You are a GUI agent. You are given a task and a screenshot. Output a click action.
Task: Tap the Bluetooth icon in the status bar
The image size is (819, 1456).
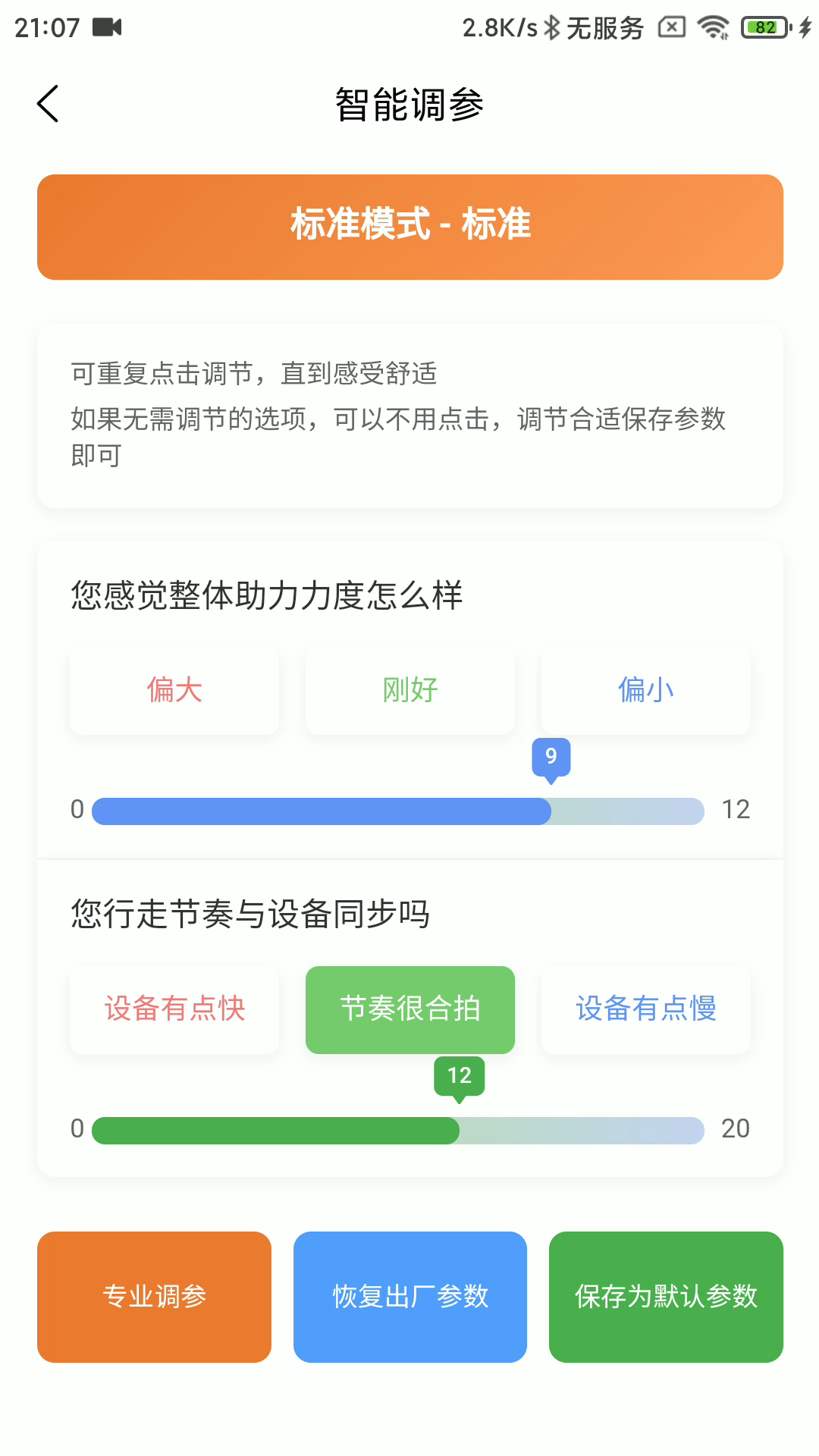click(553, 27)
